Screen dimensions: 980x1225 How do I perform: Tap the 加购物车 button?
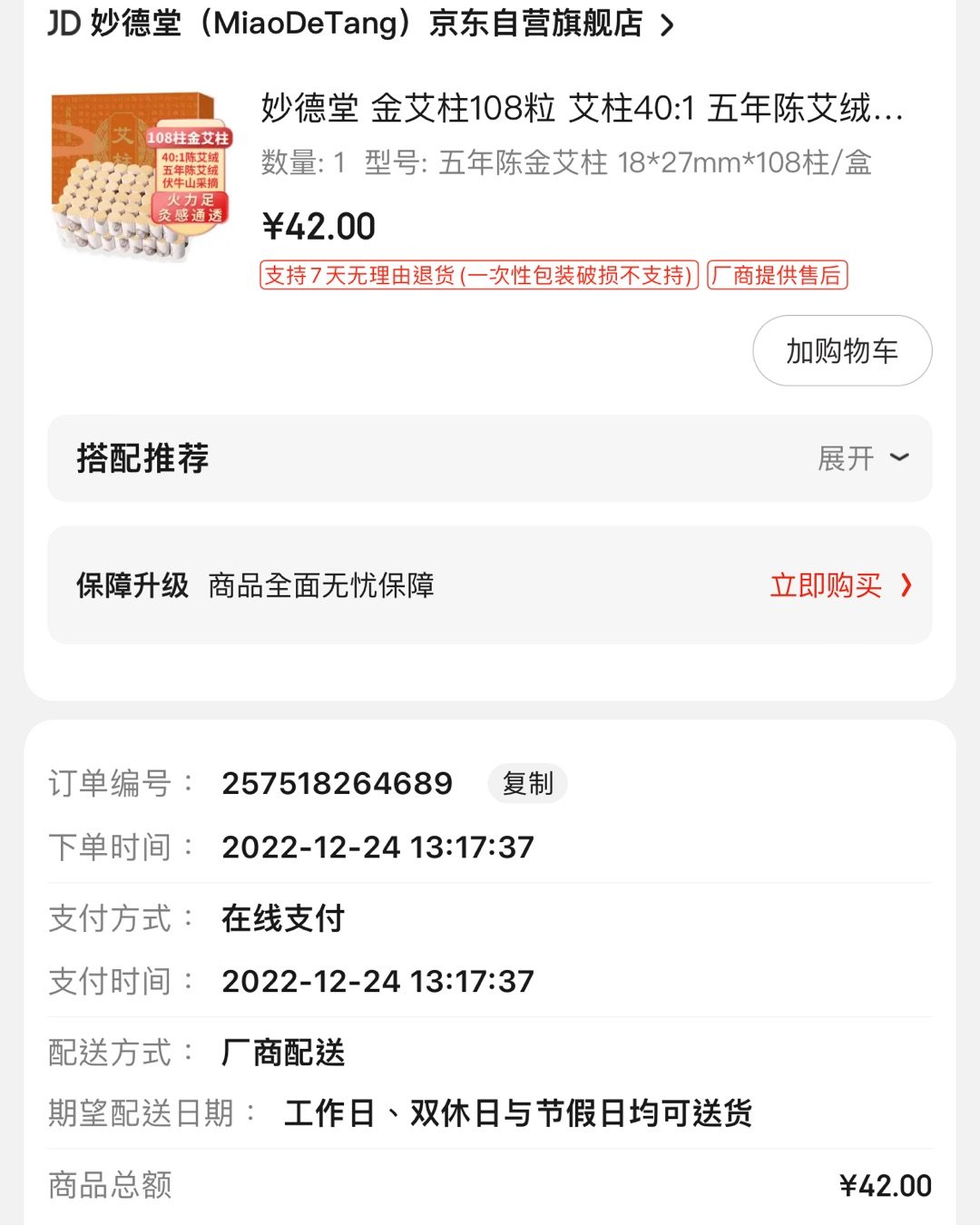tap(841, 351)
